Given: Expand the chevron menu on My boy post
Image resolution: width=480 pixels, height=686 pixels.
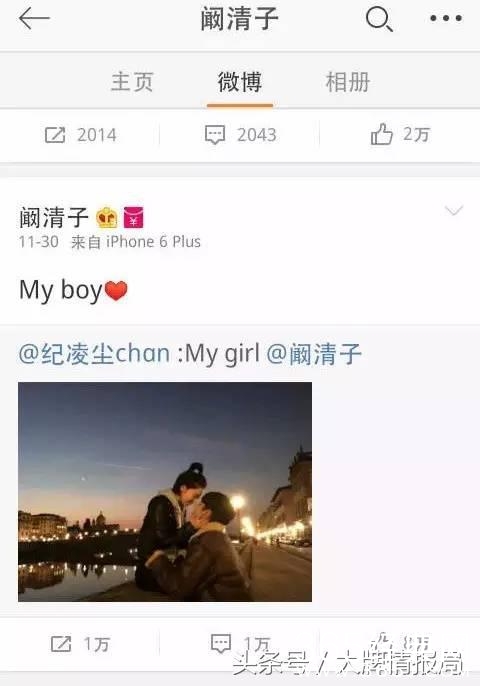Looking at the screenshot, I should [454, 211].
